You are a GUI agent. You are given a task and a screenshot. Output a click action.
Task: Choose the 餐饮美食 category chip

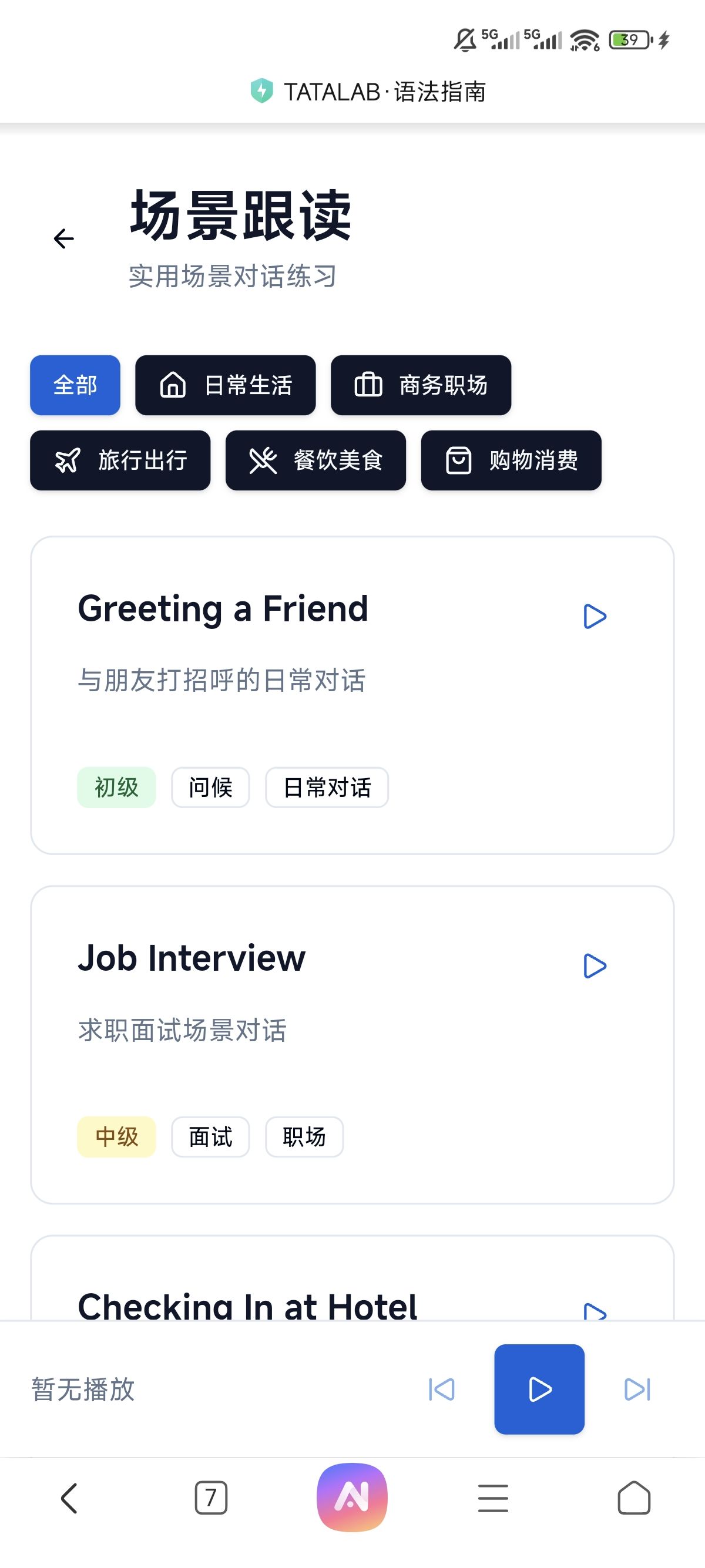(x=315, y=460)
